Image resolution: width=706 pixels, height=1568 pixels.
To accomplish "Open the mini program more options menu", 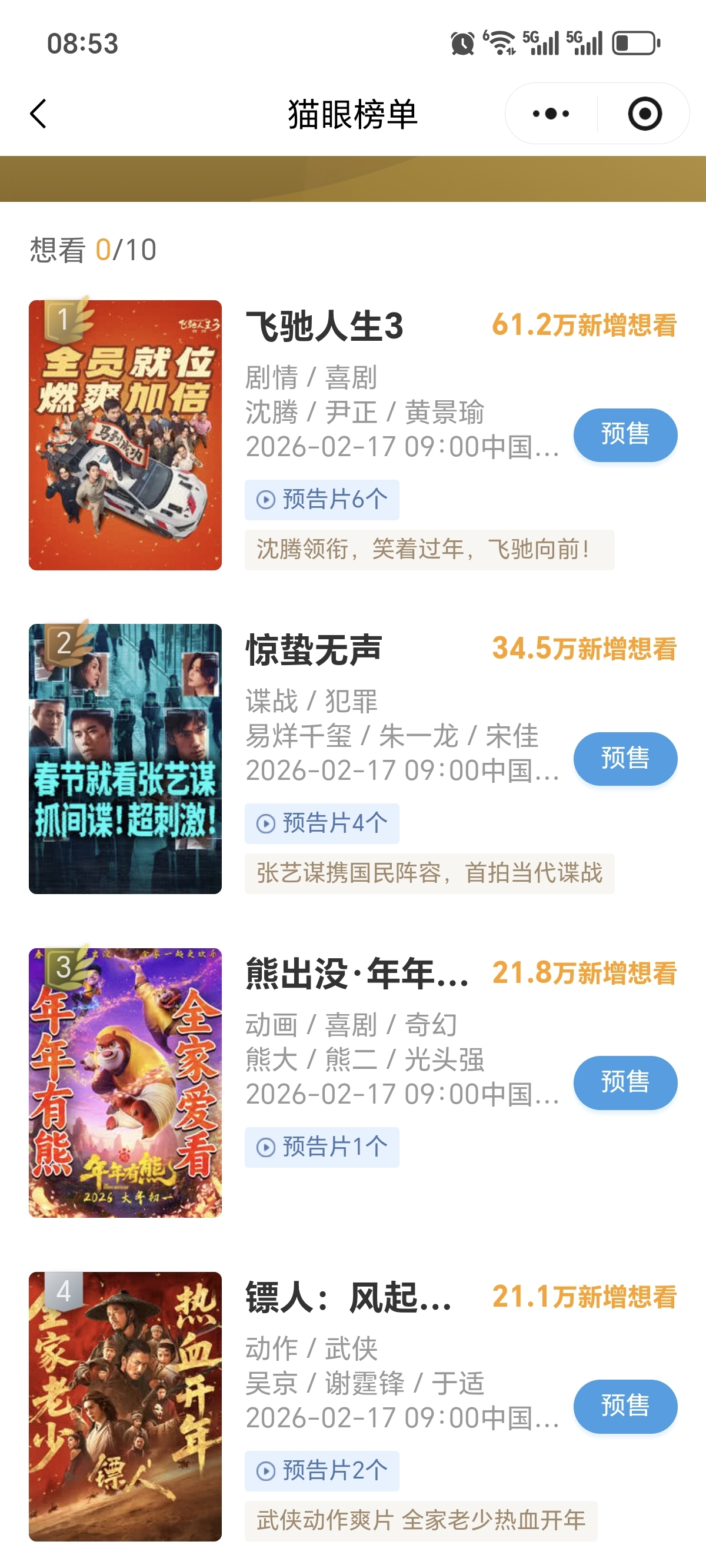I will [x=551, y=114].
